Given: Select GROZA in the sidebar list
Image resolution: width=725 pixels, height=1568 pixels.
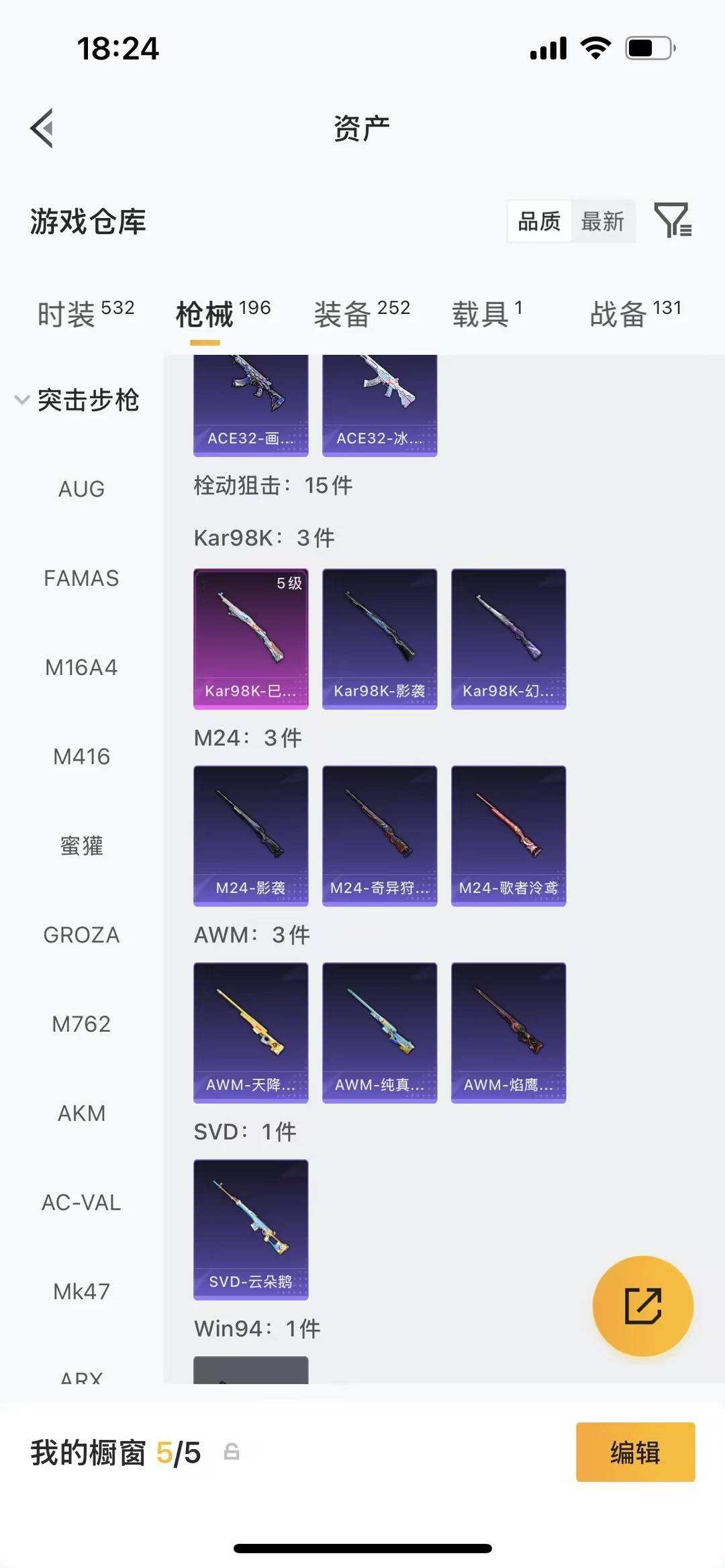Looking at the screenshot, I should (81, 935).
